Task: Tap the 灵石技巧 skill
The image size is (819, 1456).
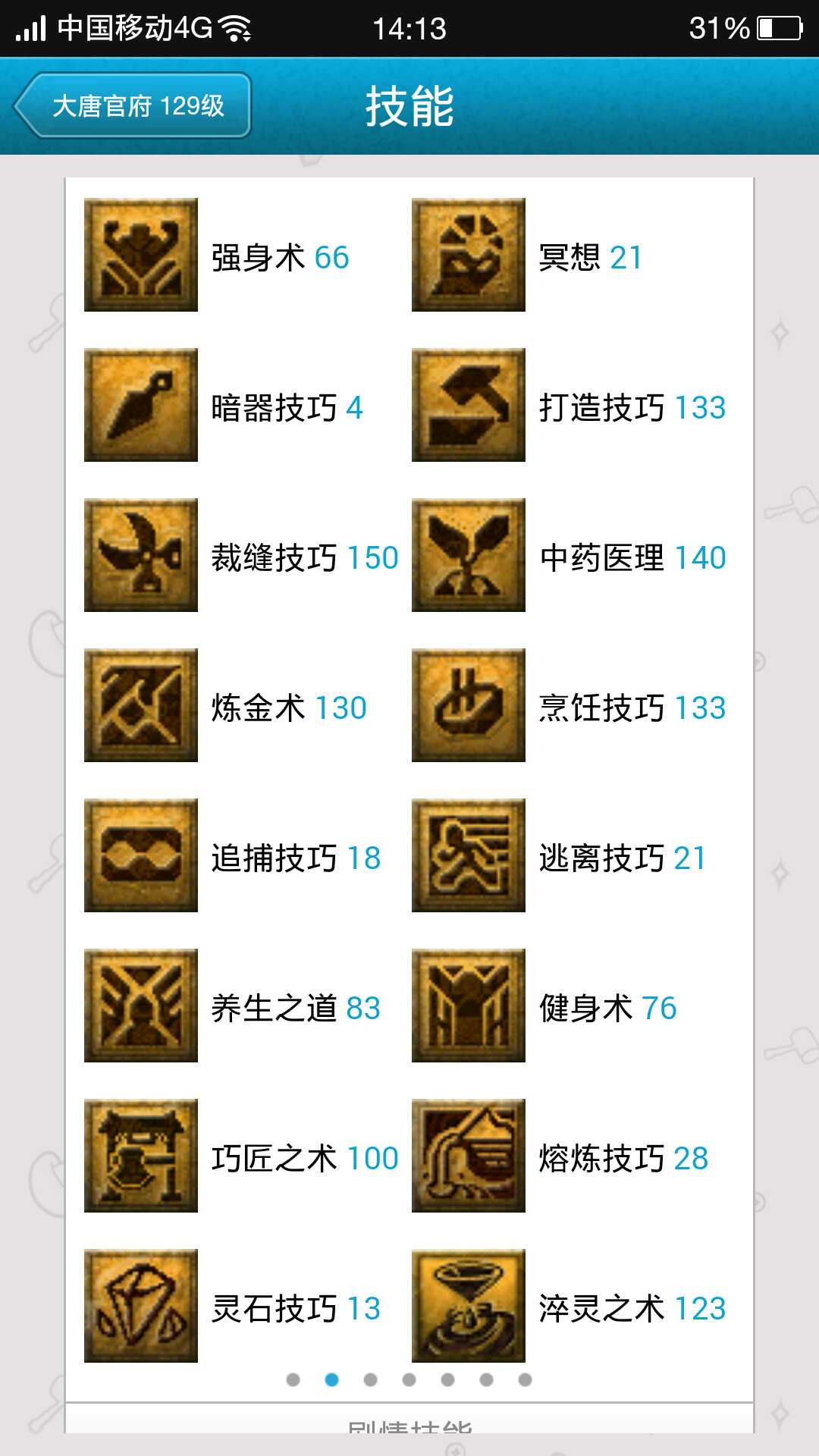Action: click(x=141, y=1306)
